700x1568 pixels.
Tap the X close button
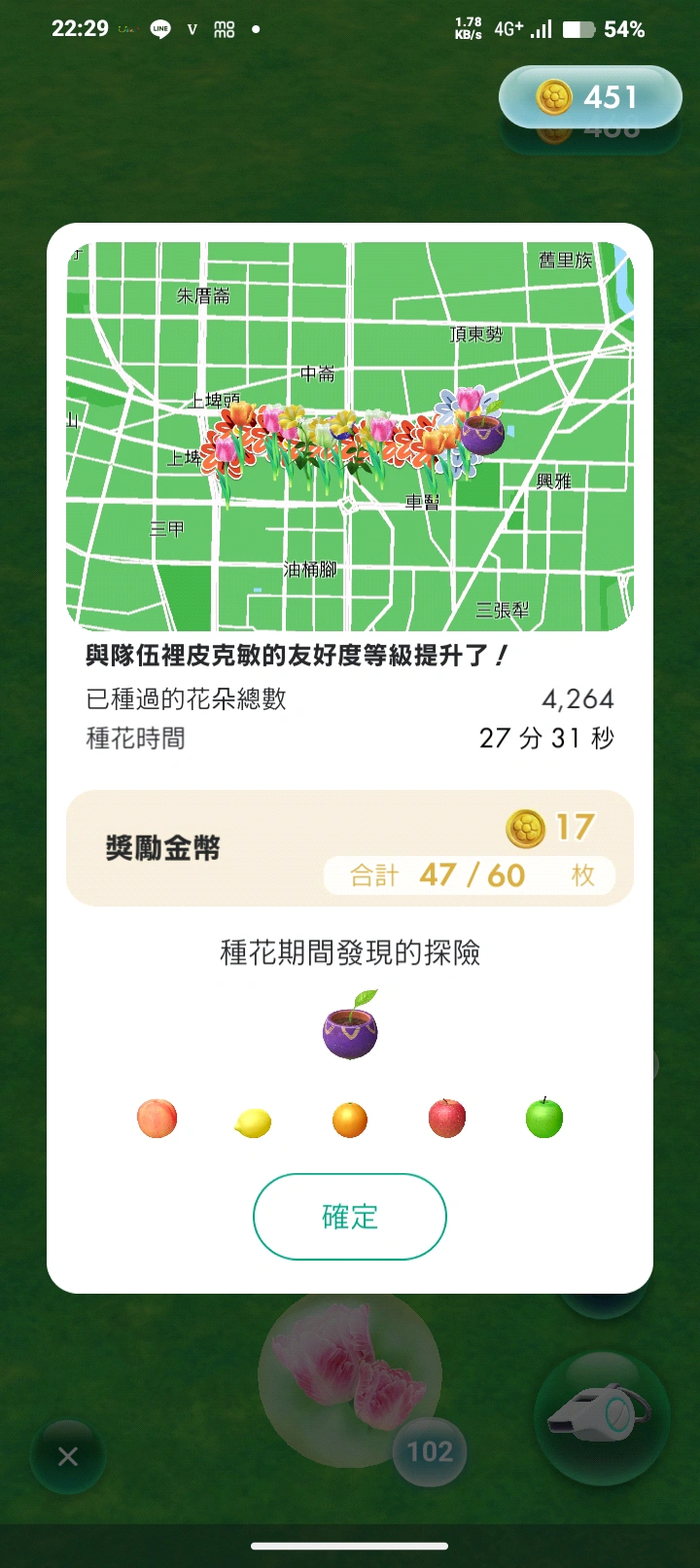pos(68,1456)
